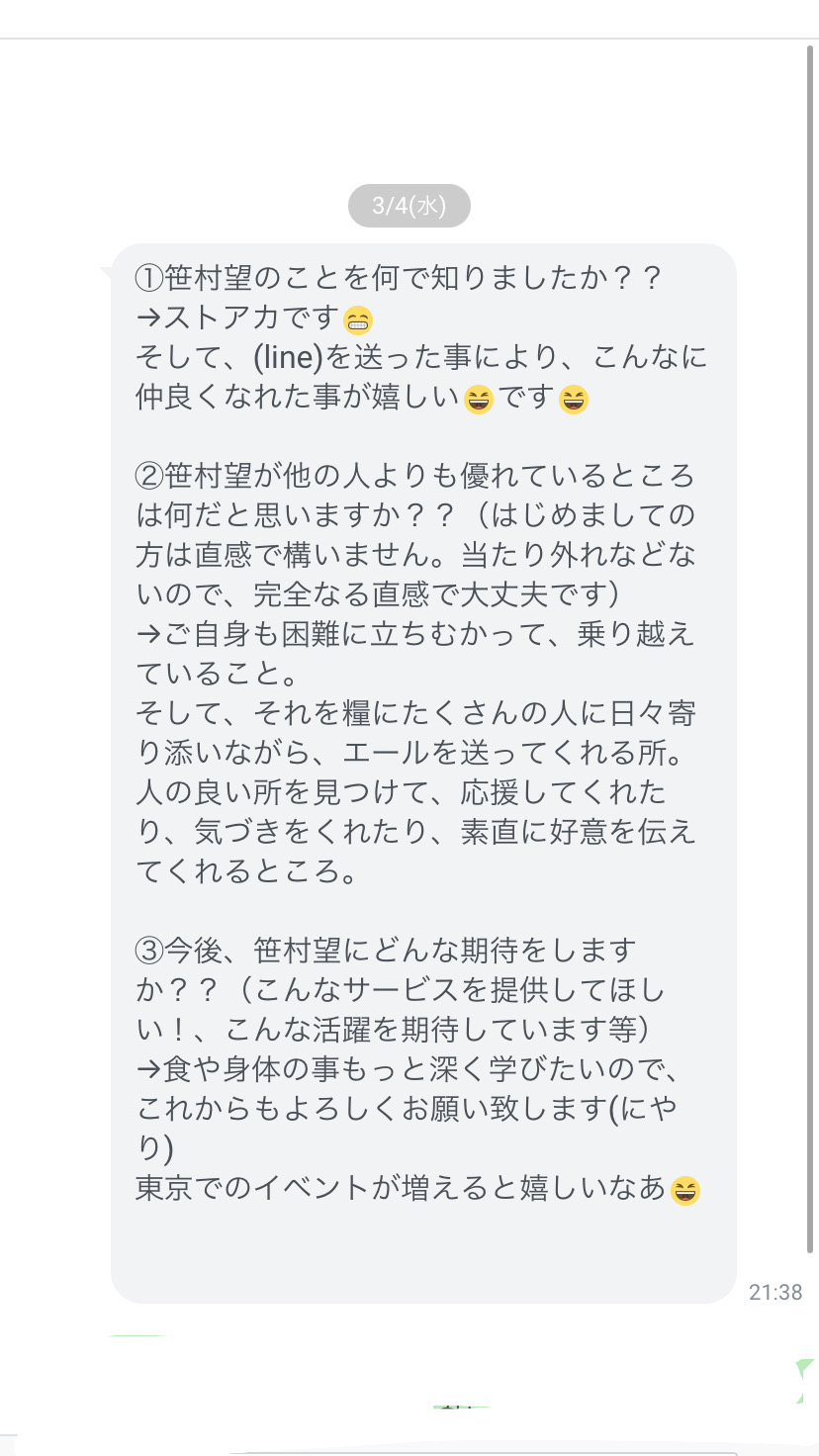The width and height of the screenshot is (819, 1456).
Task: Click the chat's vertical scrollbar
Action: (x=811, y=648)
